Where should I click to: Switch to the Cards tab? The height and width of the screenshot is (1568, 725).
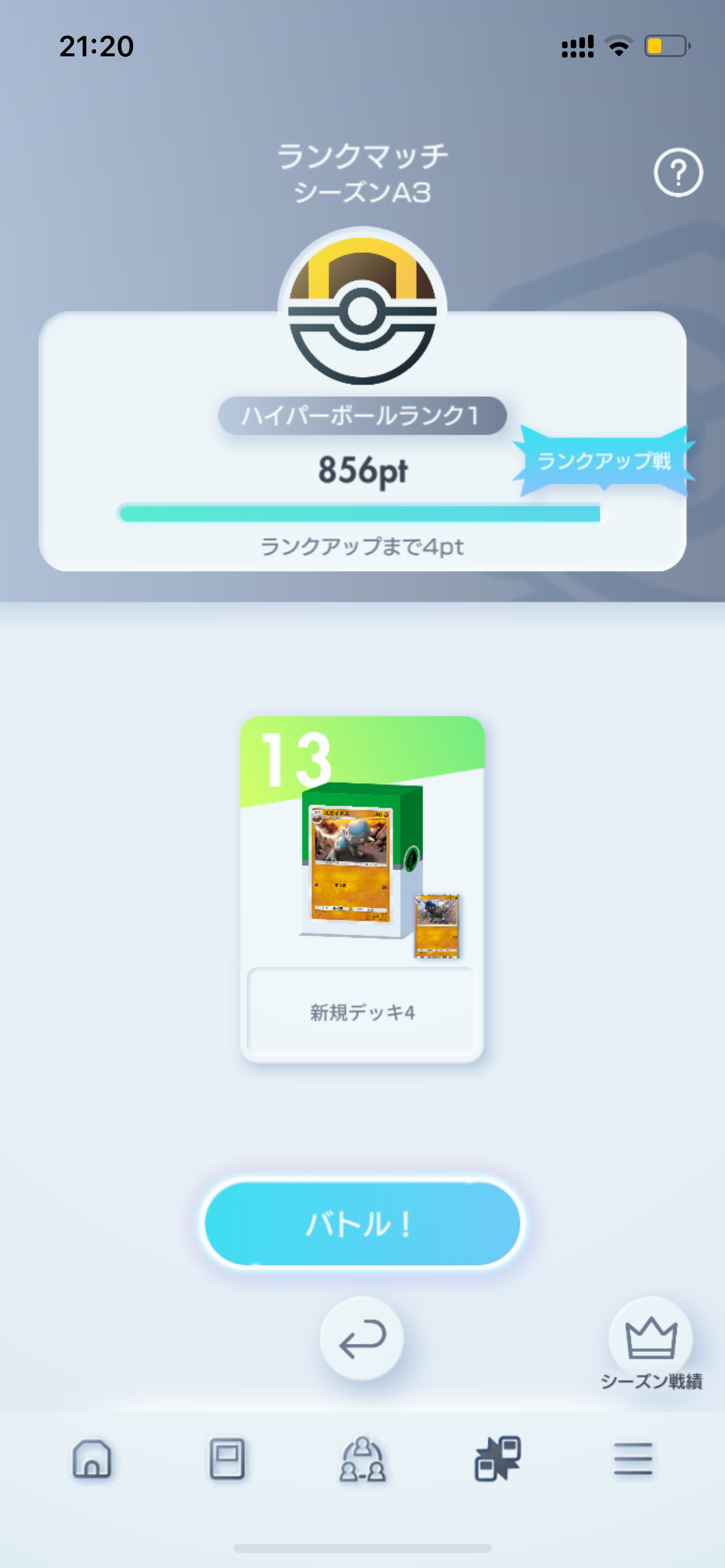(227, 1459)
